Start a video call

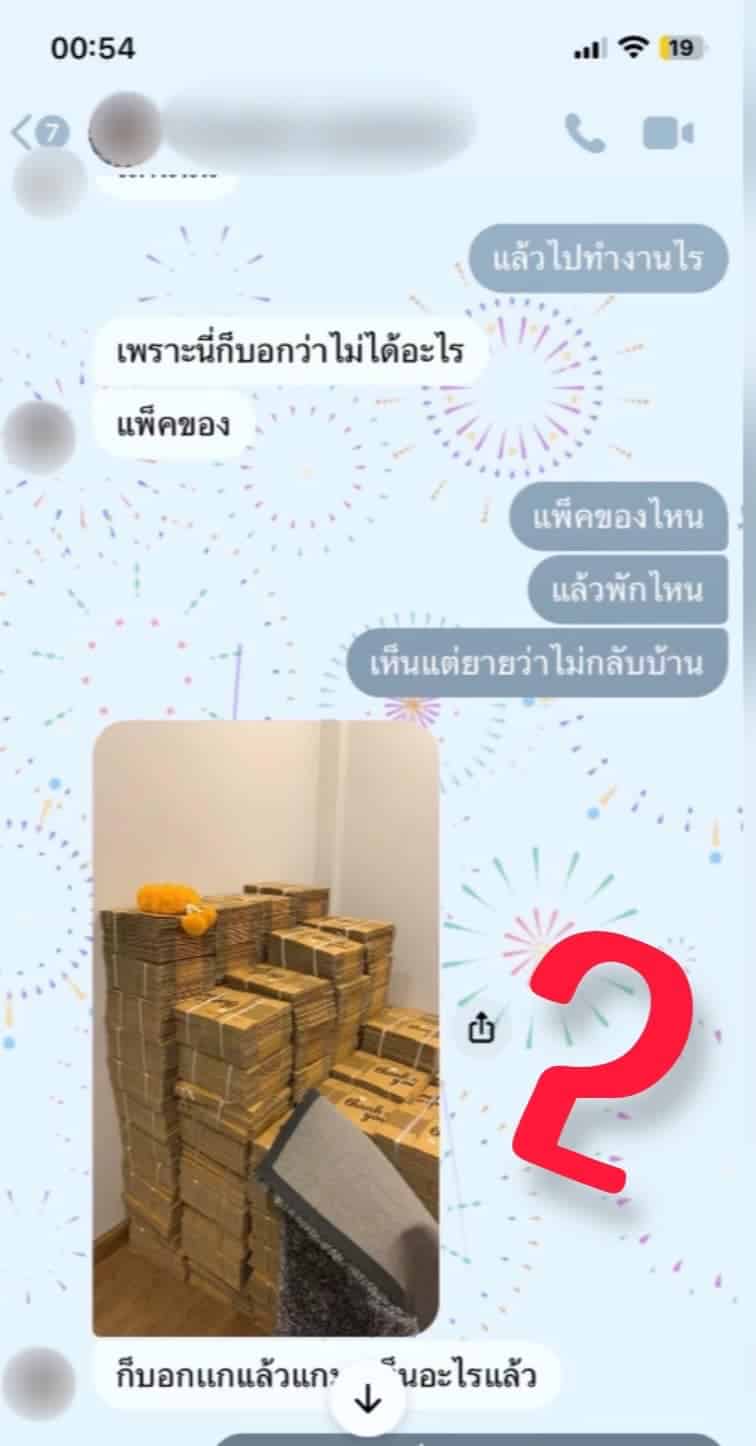point(668,133)
